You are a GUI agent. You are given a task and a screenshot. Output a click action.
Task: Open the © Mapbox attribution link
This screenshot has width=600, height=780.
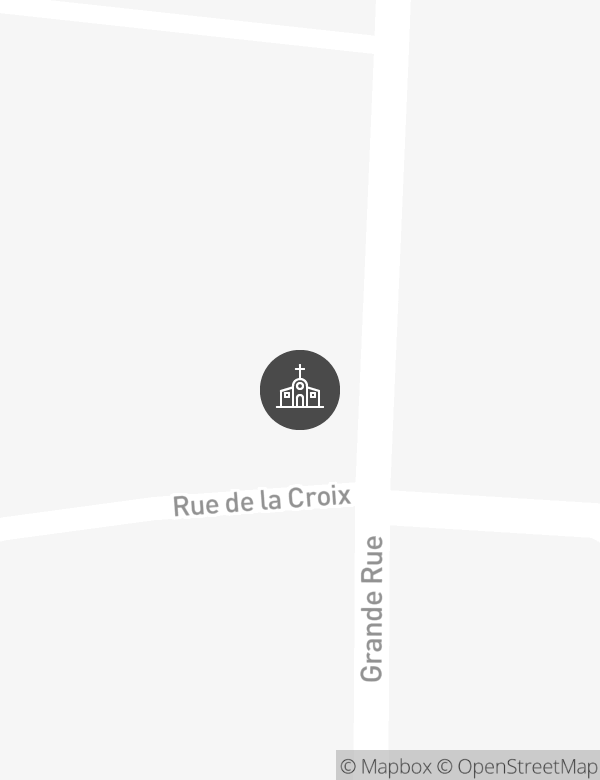(x=385, y=767)
